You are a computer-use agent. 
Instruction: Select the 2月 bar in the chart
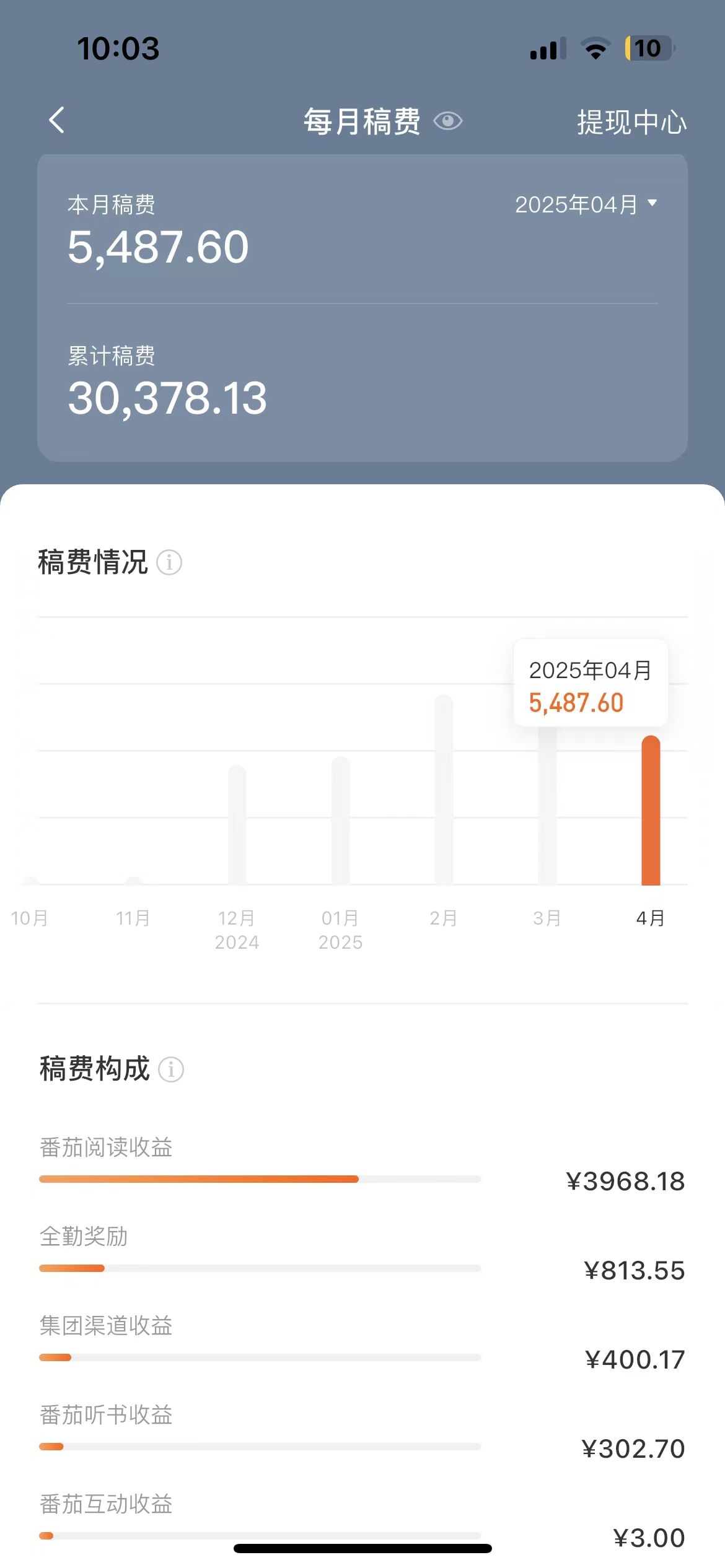coord(444,789)
